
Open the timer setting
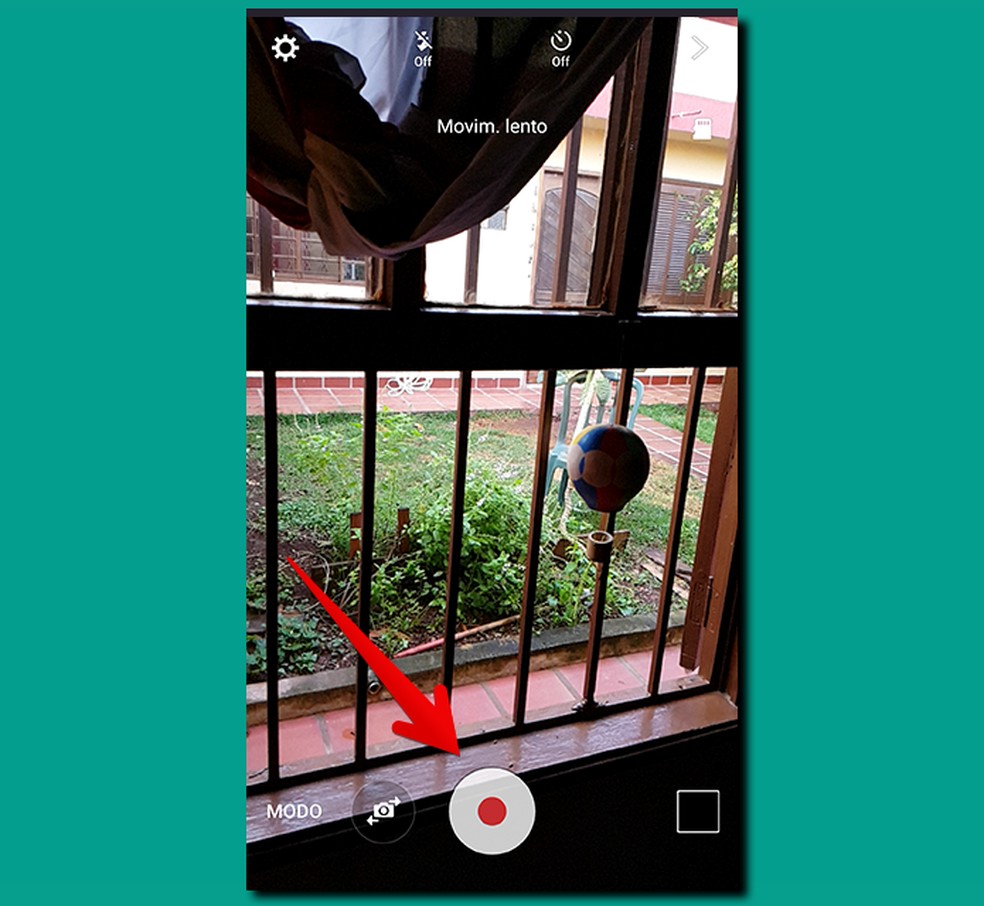(x=560, y=47)
